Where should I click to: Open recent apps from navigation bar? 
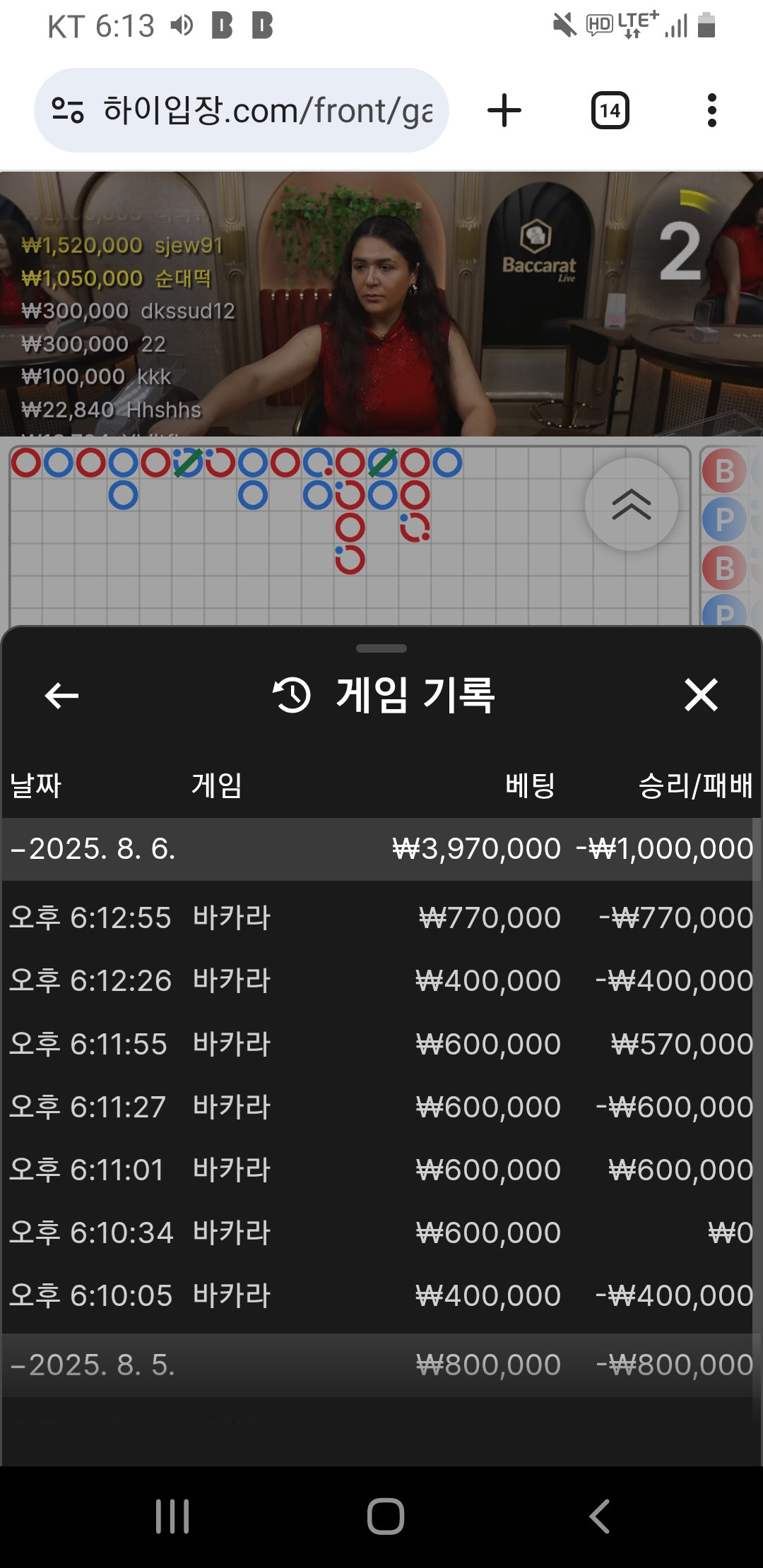(172, 1516)
